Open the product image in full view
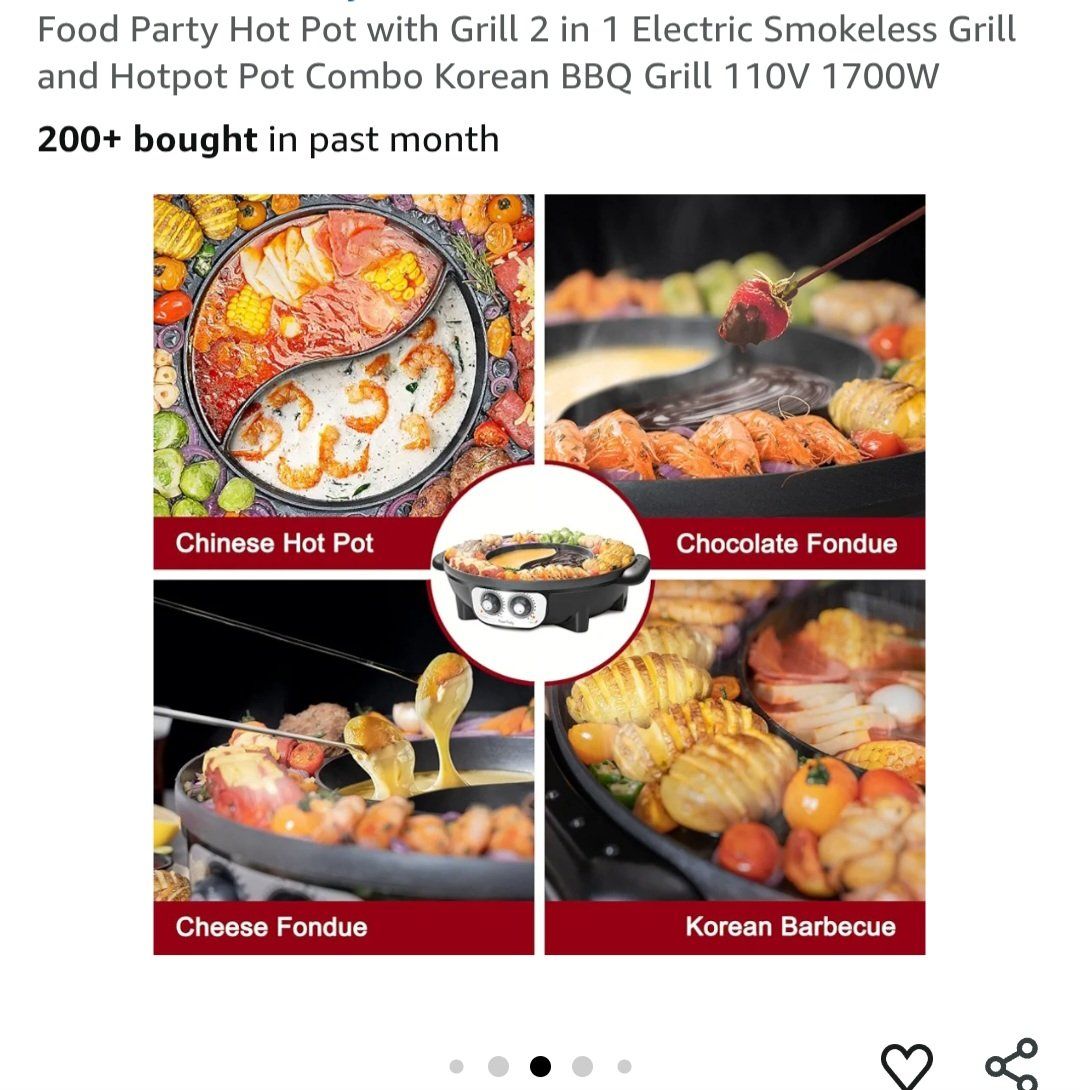The width and height of the screenshot is (1080, 1090). click(539, 574)
